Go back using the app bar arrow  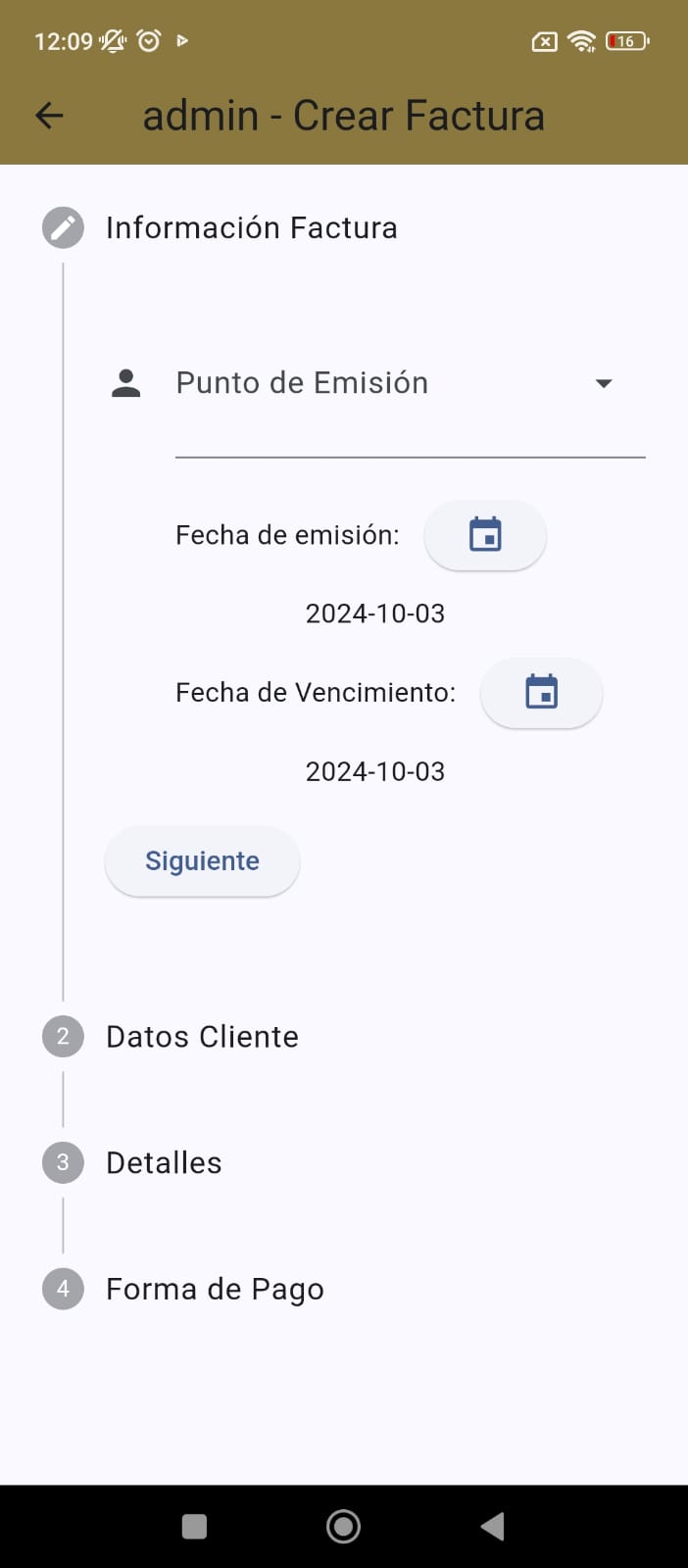[x=49, y=116]
